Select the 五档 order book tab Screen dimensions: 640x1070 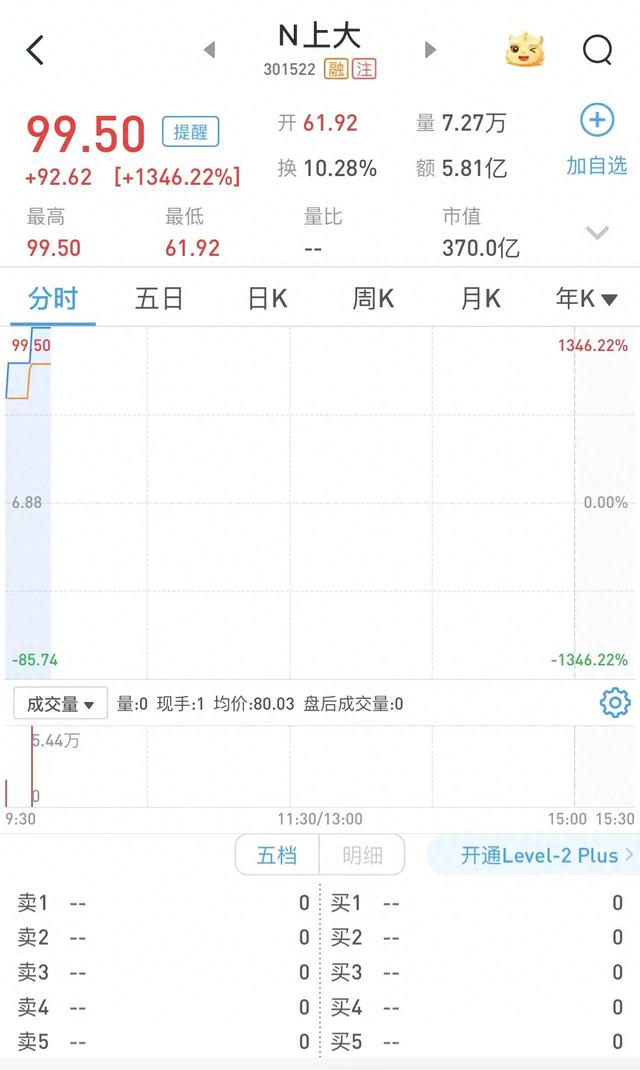pos(277,855)
